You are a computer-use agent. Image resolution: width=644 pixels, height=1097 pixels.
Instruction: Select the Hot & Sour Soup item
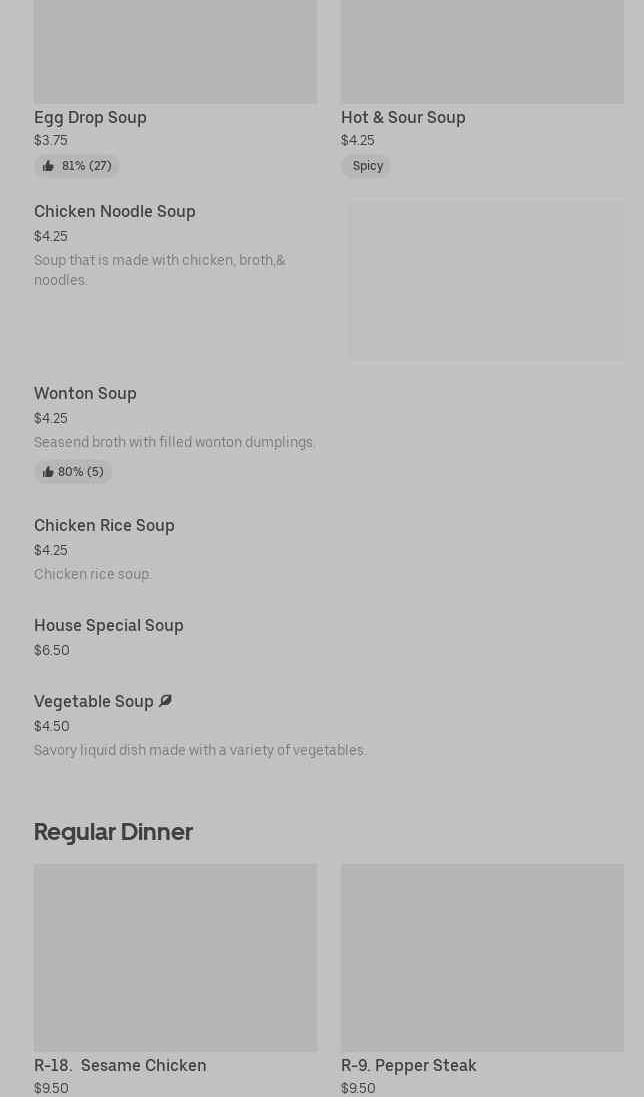coord(482,88)
